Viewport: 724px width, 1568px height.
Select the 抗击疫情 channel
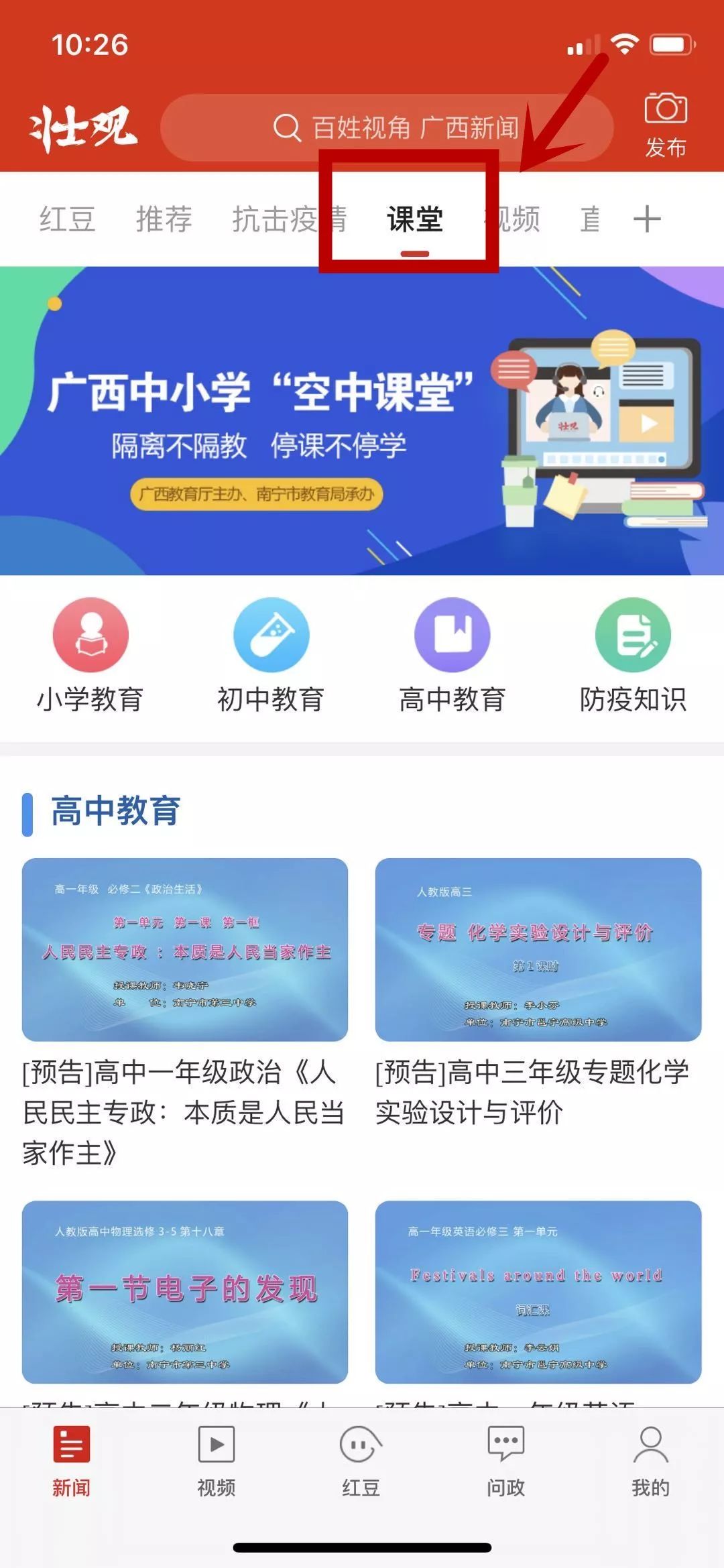290,219
